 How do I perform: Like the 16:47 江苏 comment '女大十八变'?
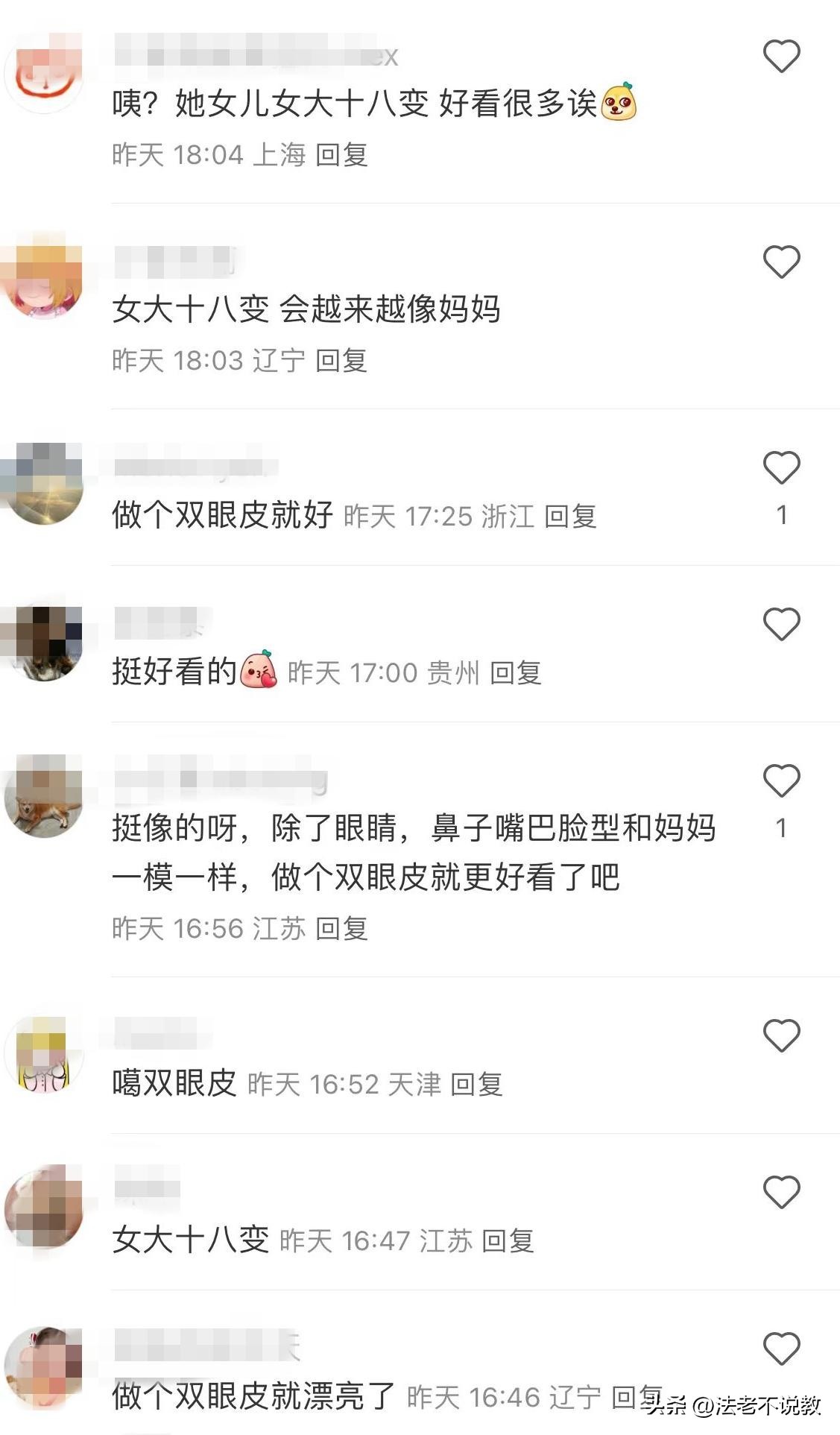781,1192
